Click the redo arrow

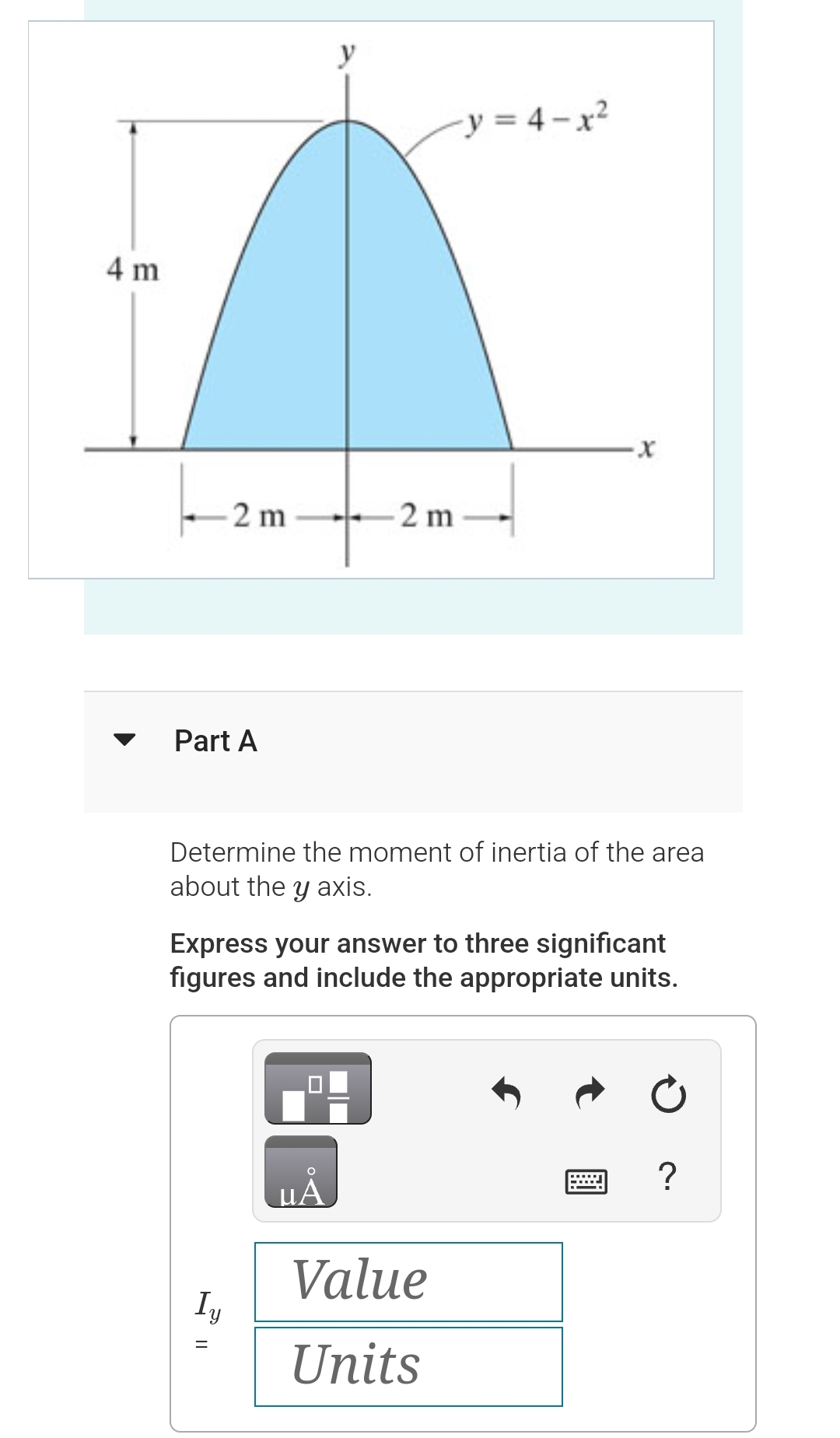click(588, 1091)
